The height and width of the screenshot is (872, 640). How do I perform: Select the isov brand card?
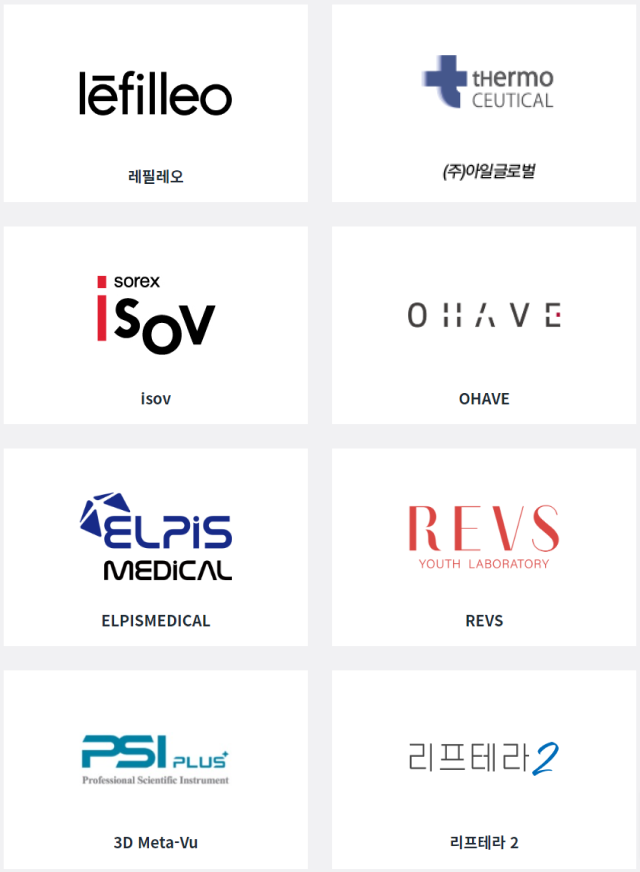(156, 325)
